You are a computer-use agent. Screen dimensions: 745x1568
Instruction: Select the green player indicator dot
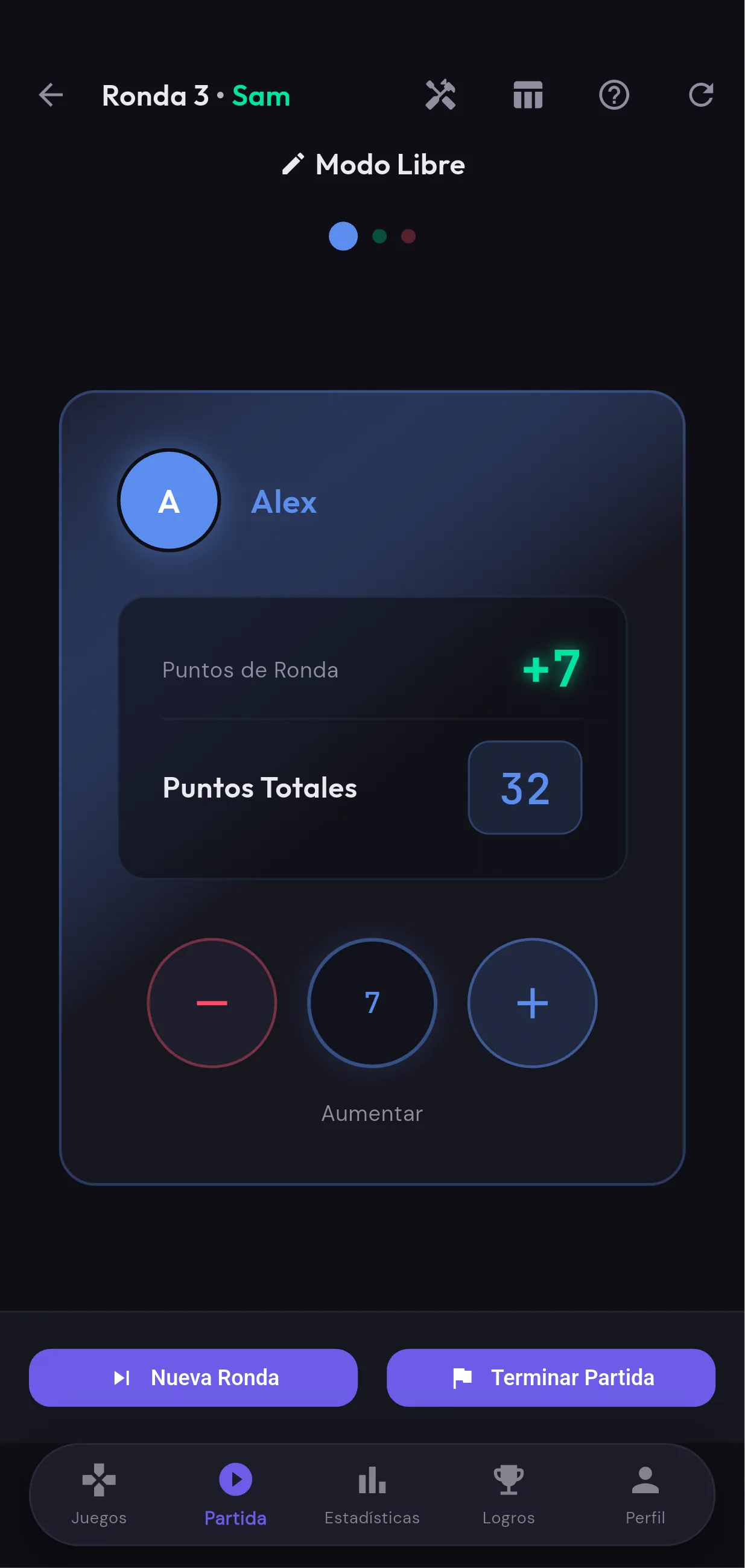(381, 236)
